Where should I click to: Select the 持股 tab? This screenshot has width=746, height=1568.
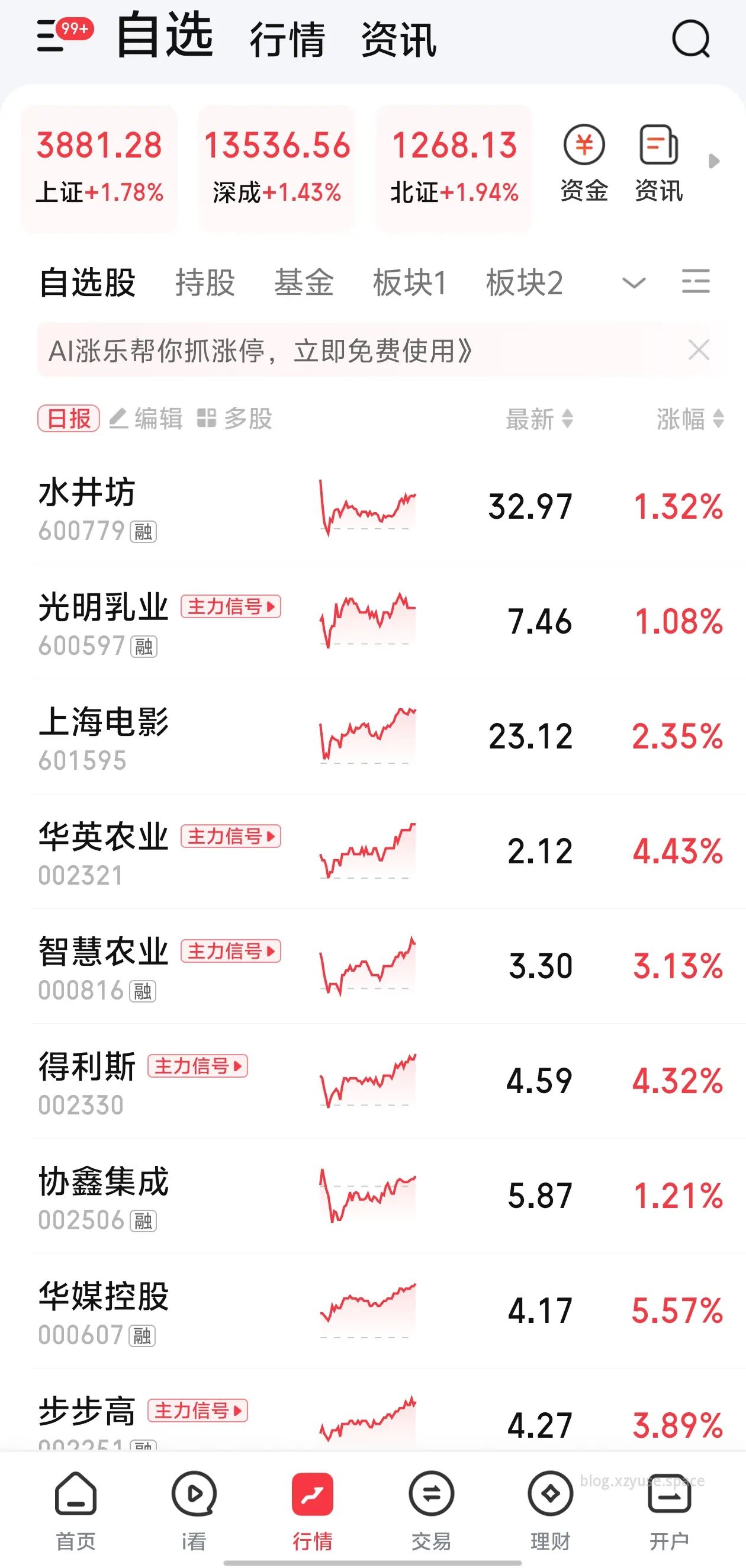(205, 283)
